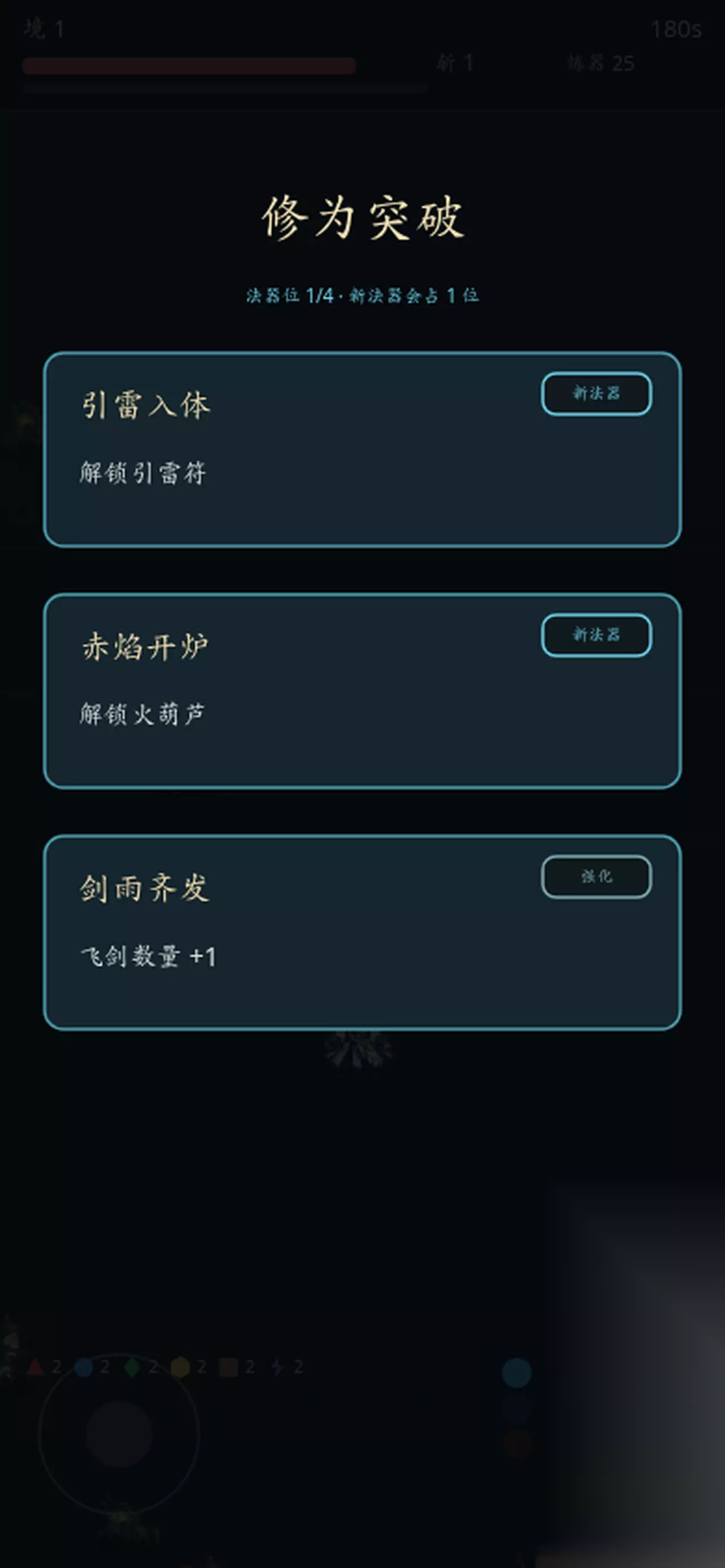The height and width of the screenshot is (1568, 725).
Task: Choose the 赤焰开炉 card unlocking 火葫芦
Action: coord(362,691)
